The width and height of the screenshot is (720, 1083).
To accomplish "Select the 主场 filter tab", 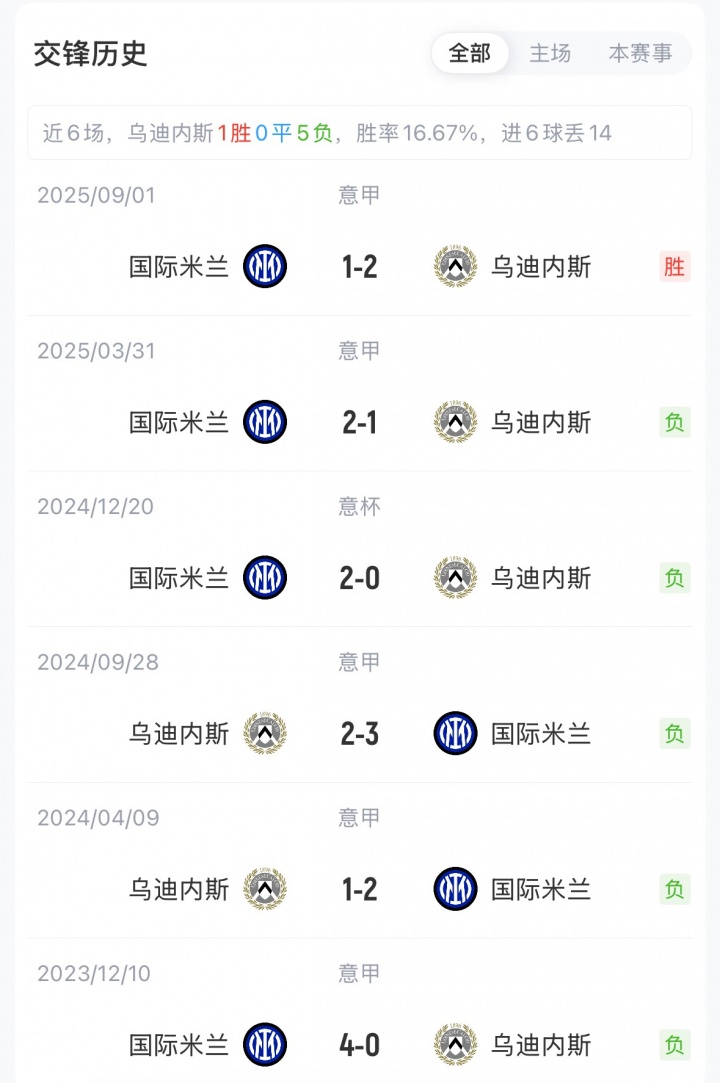I will pos(550,53).
